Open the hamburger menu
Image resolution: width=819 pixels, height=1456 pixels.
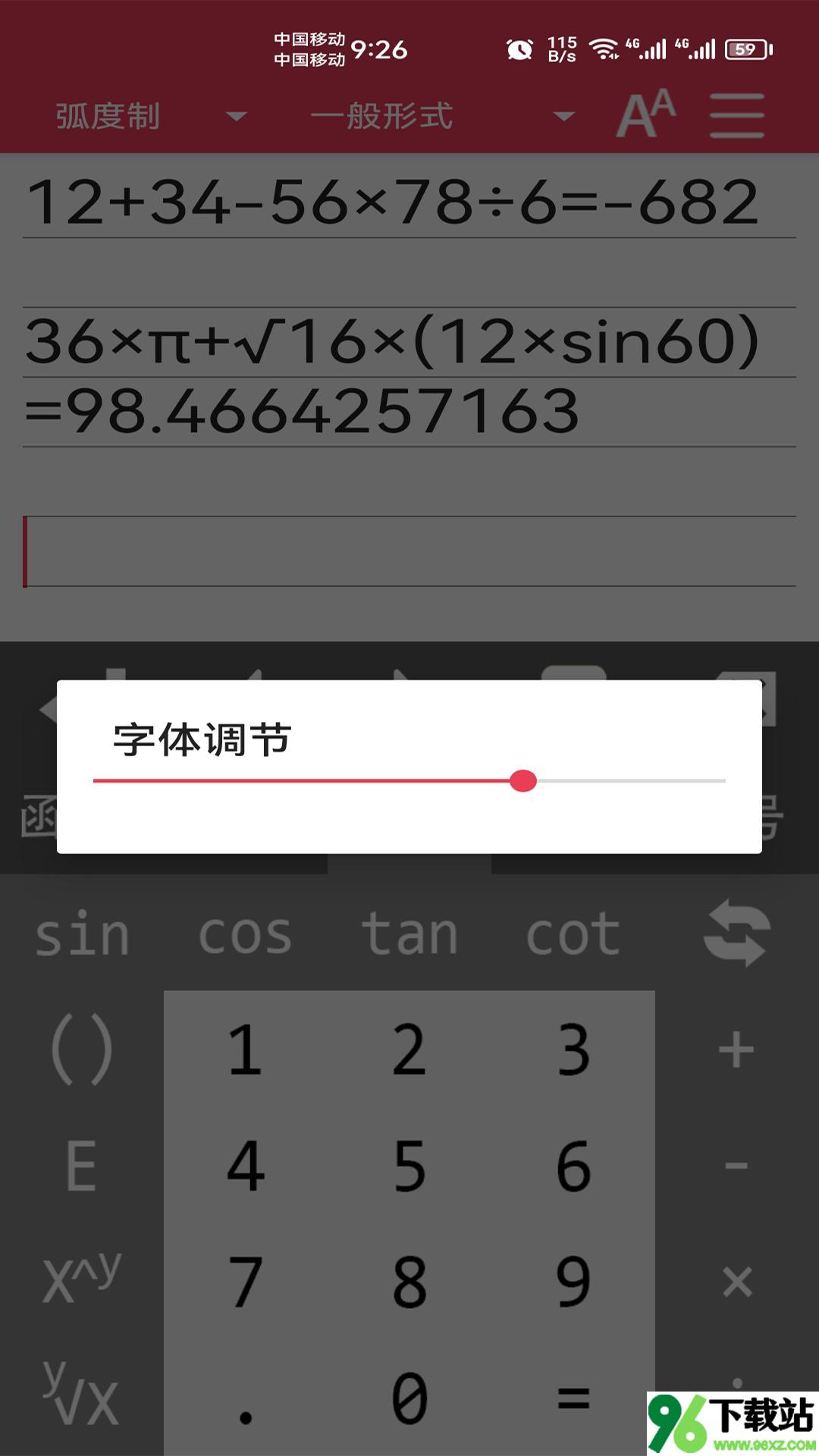[x=737, y=115]
